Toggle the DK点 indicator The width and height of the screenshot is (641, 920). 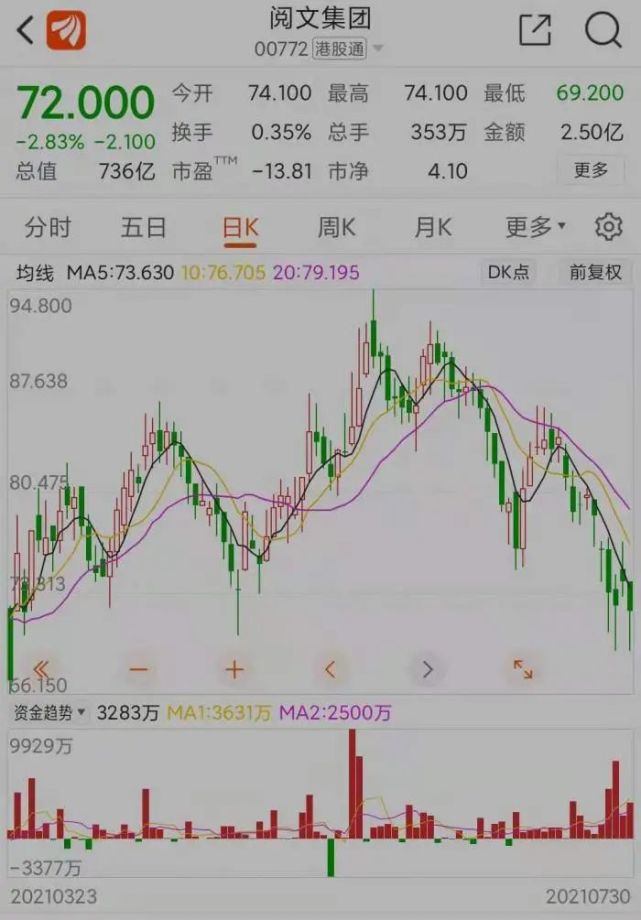[509, 272]
